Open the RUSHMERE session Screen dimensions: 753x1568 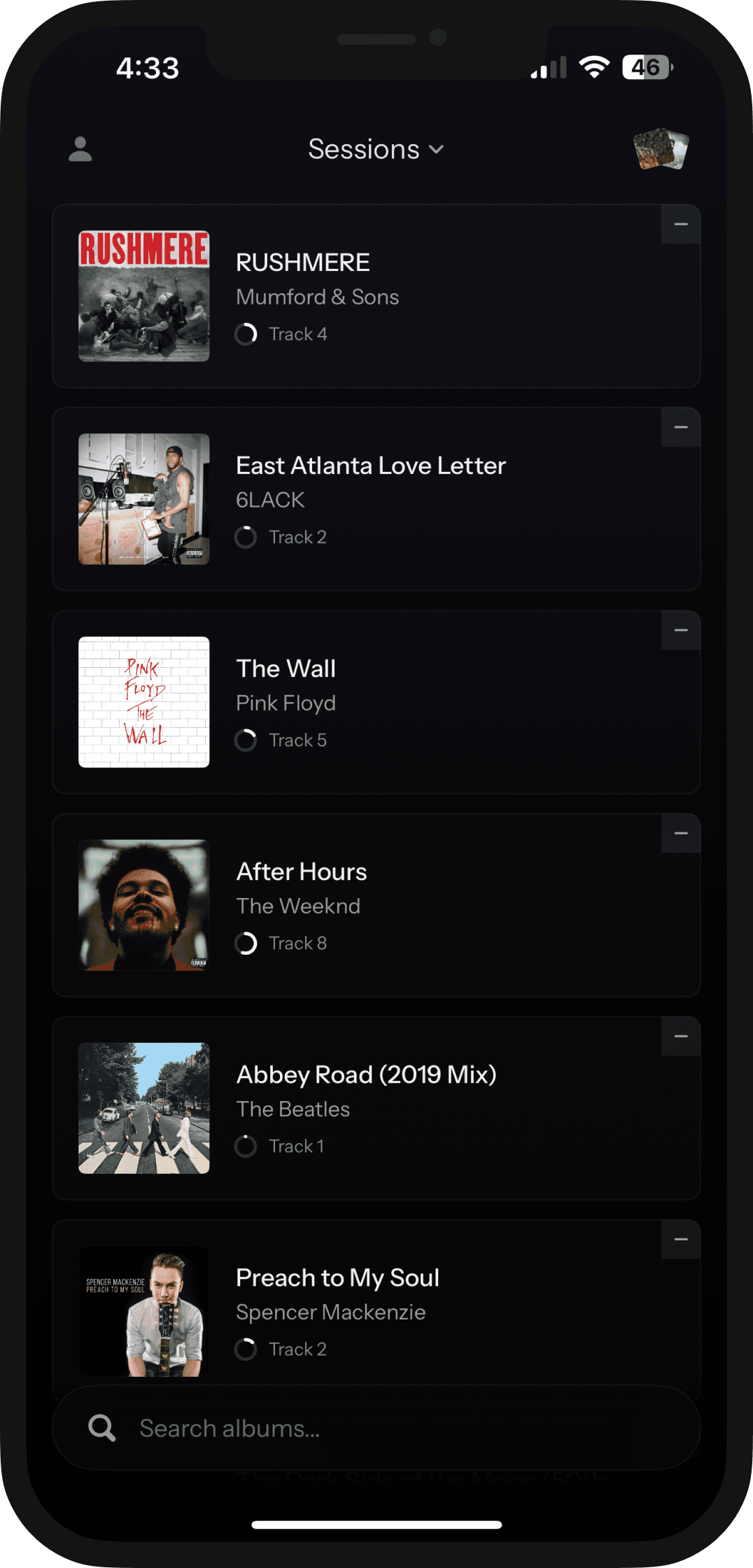376,296
